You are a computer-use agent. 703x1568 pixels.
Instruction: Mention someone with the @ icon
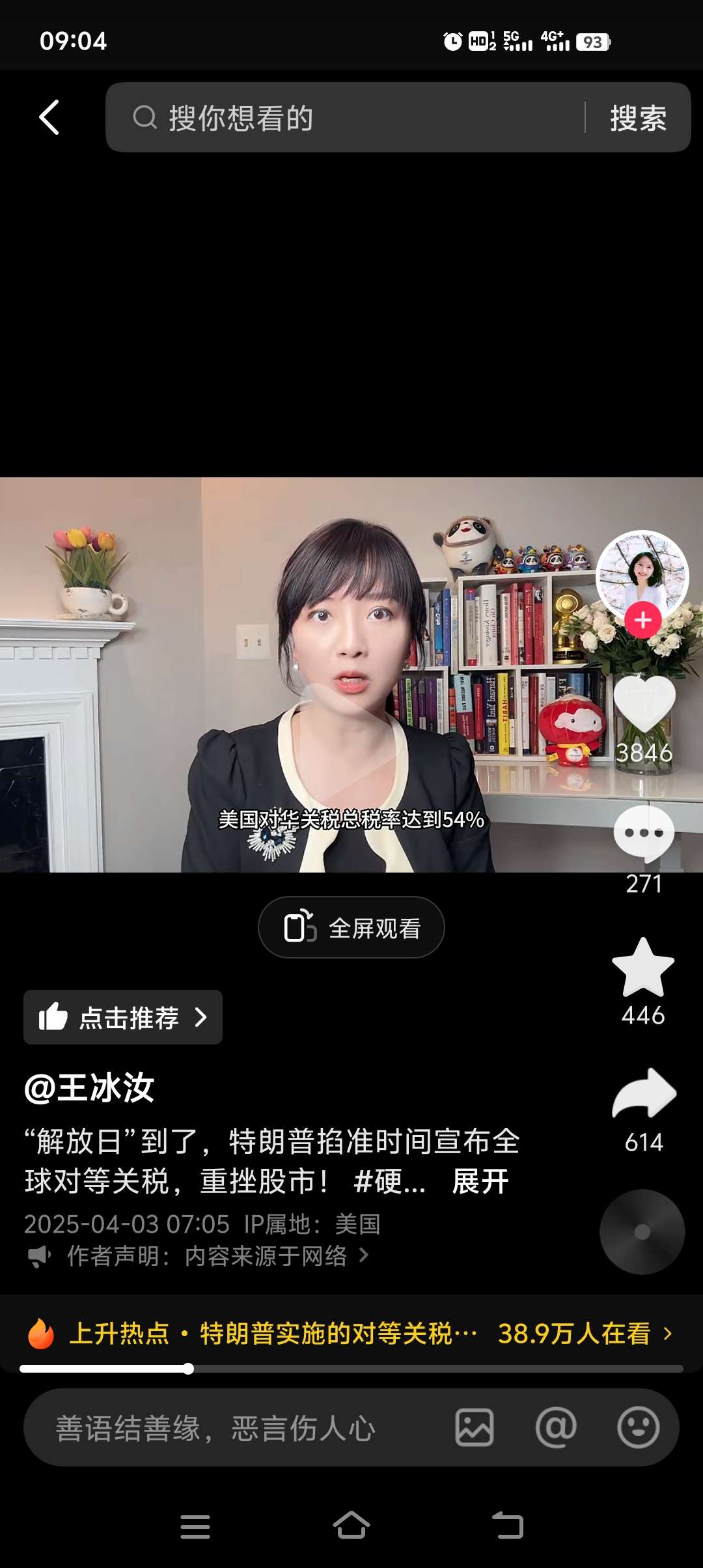tap(556, 1428)
